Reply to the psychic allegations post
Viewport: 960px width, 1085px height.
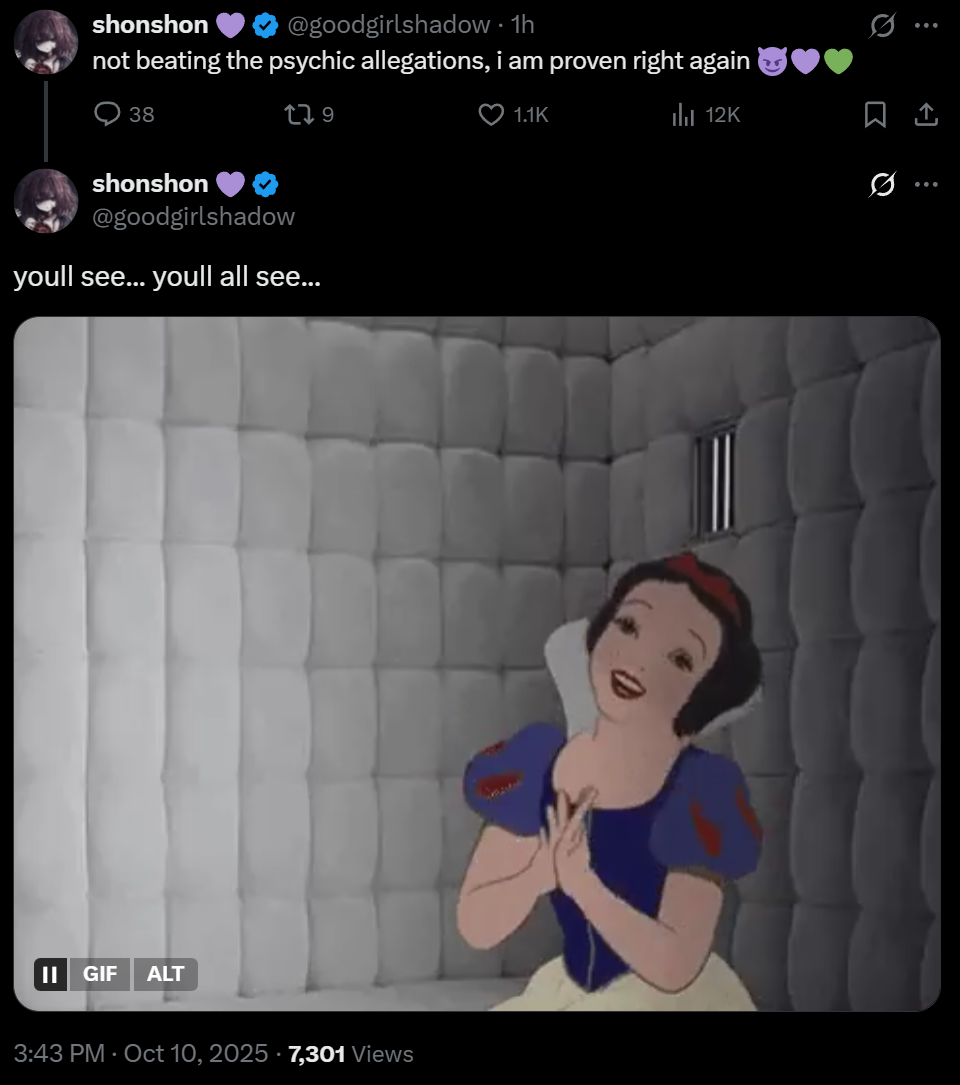pos(107,115)
